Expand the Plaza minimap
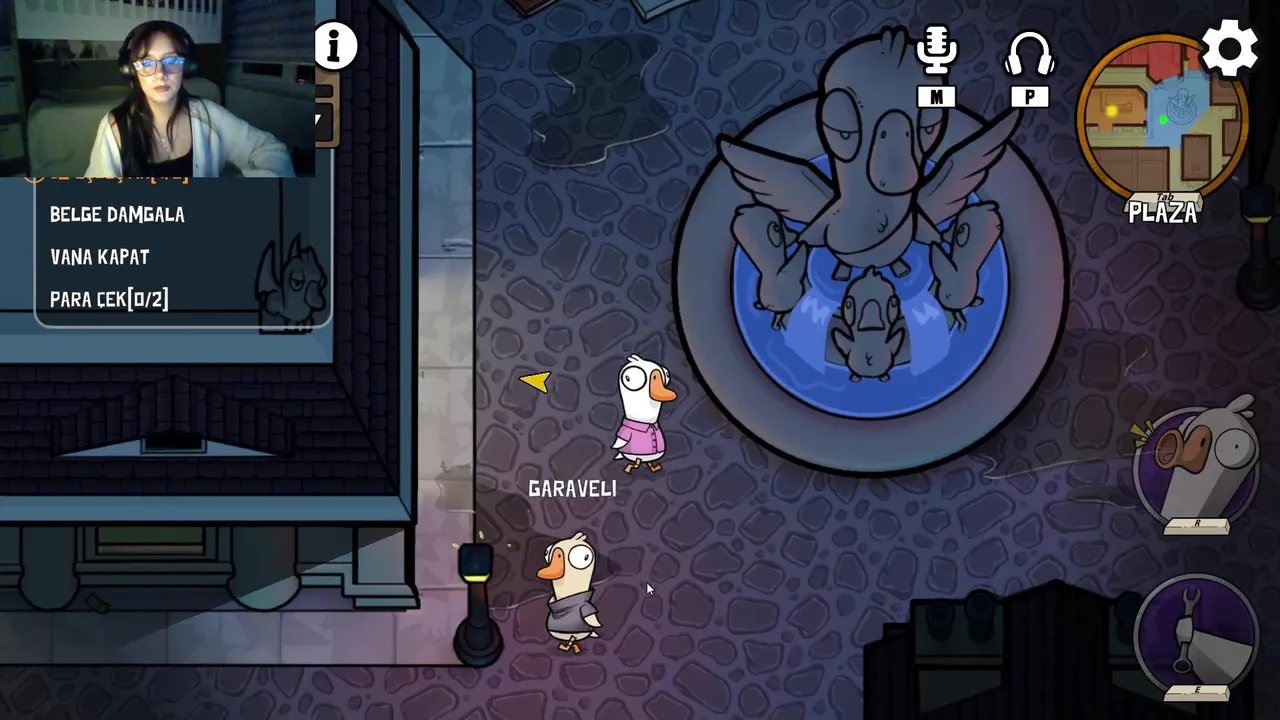Screen dimensions: 1280x720 (1161, 120)
